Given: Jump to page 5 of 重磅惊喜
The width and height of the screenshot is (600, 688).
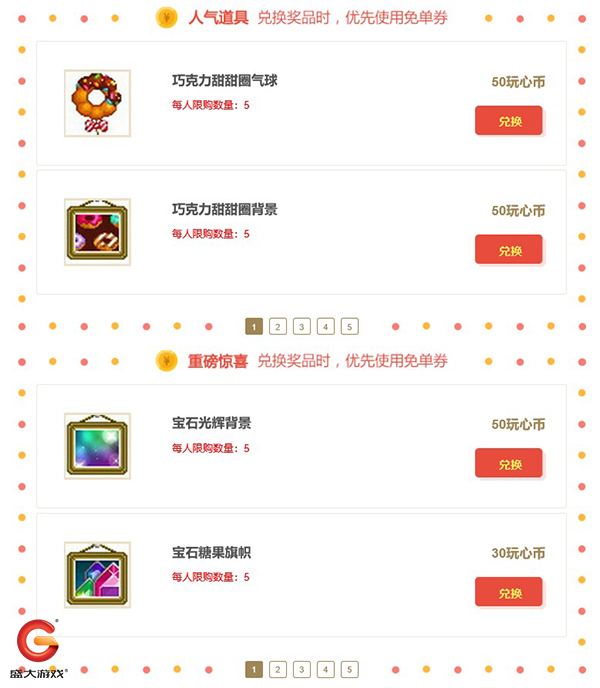Looking at the screenshot, I should pyautogui.click(x=349, y=669).
